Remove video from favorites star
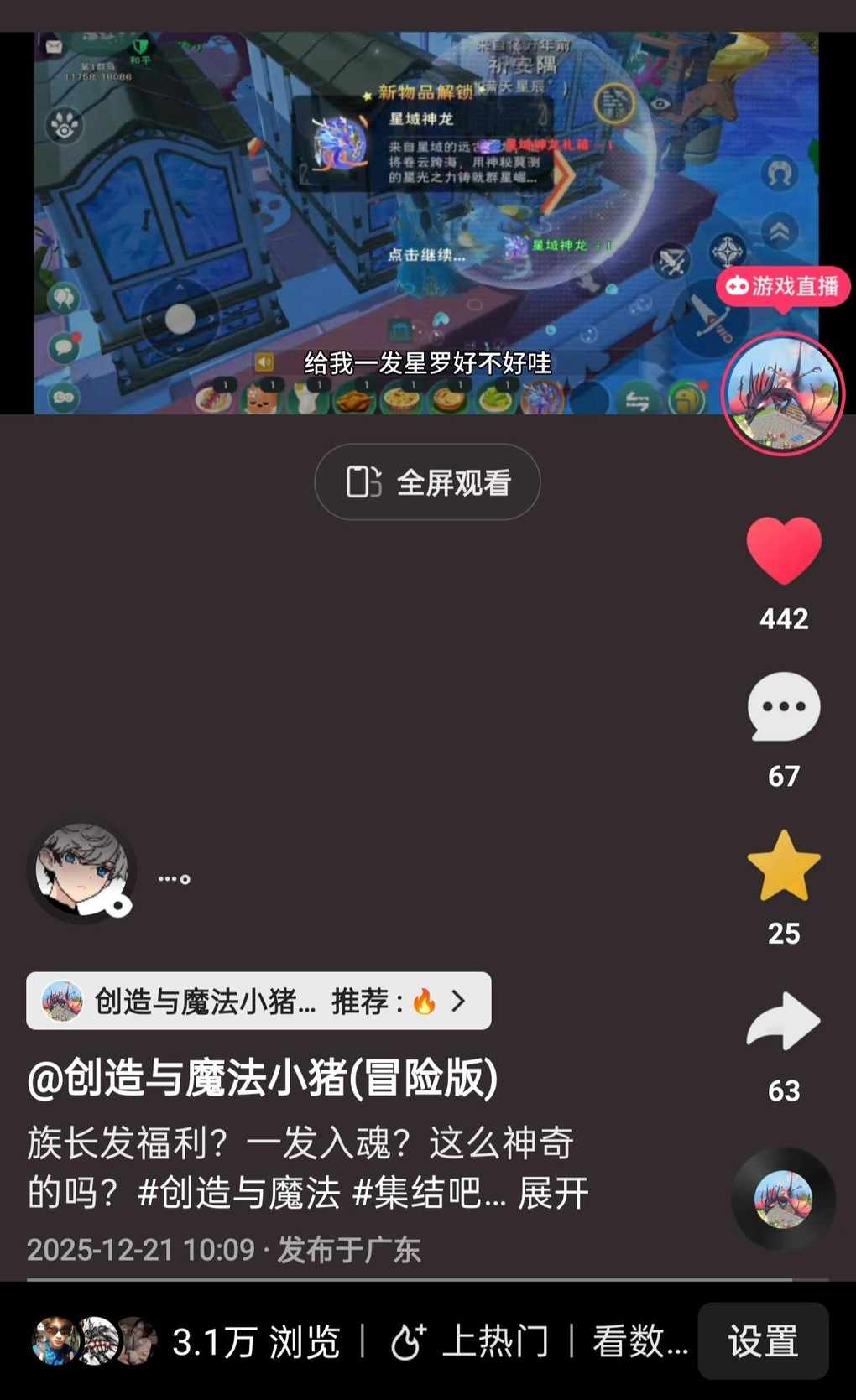 point(783,867)
